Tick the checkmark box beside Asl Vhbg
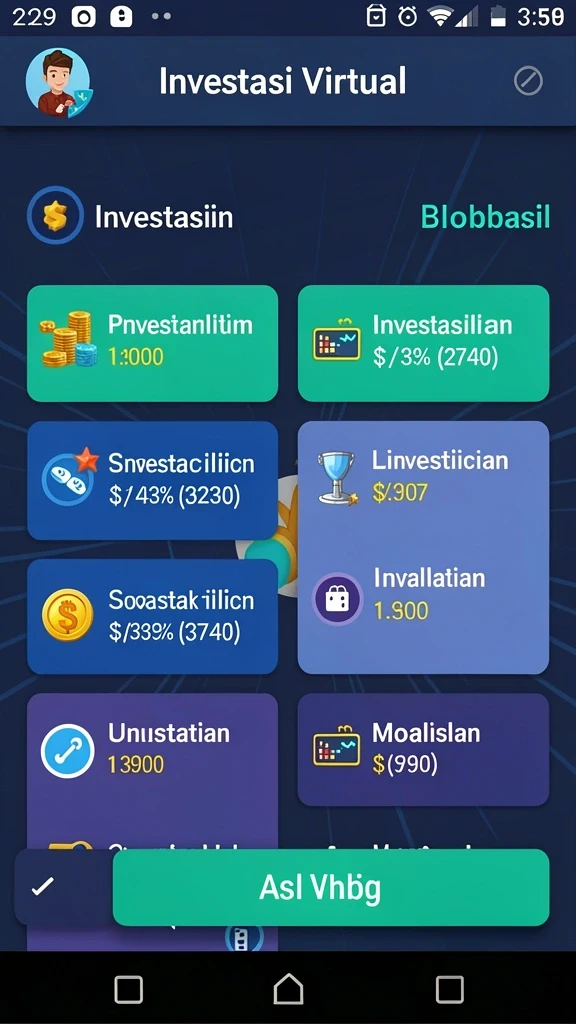Screen dimensions: 576x1024 (43, 887)
